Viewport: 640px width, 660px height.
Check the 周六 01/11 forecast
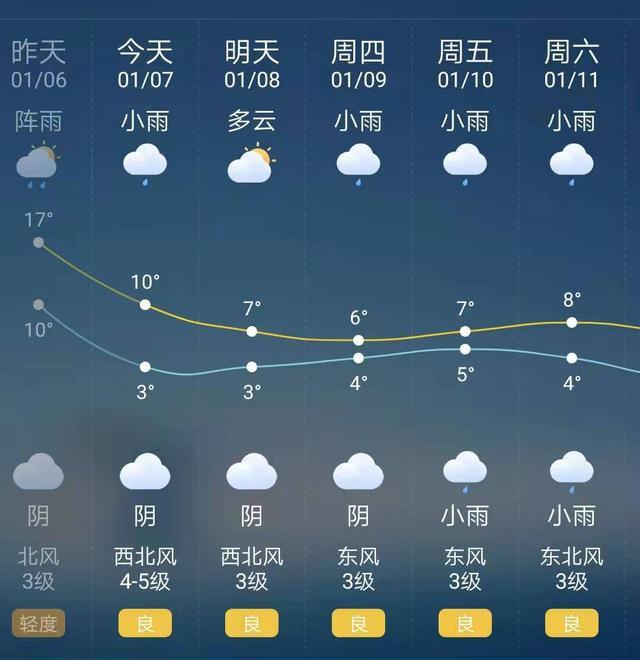click(572, 63)
